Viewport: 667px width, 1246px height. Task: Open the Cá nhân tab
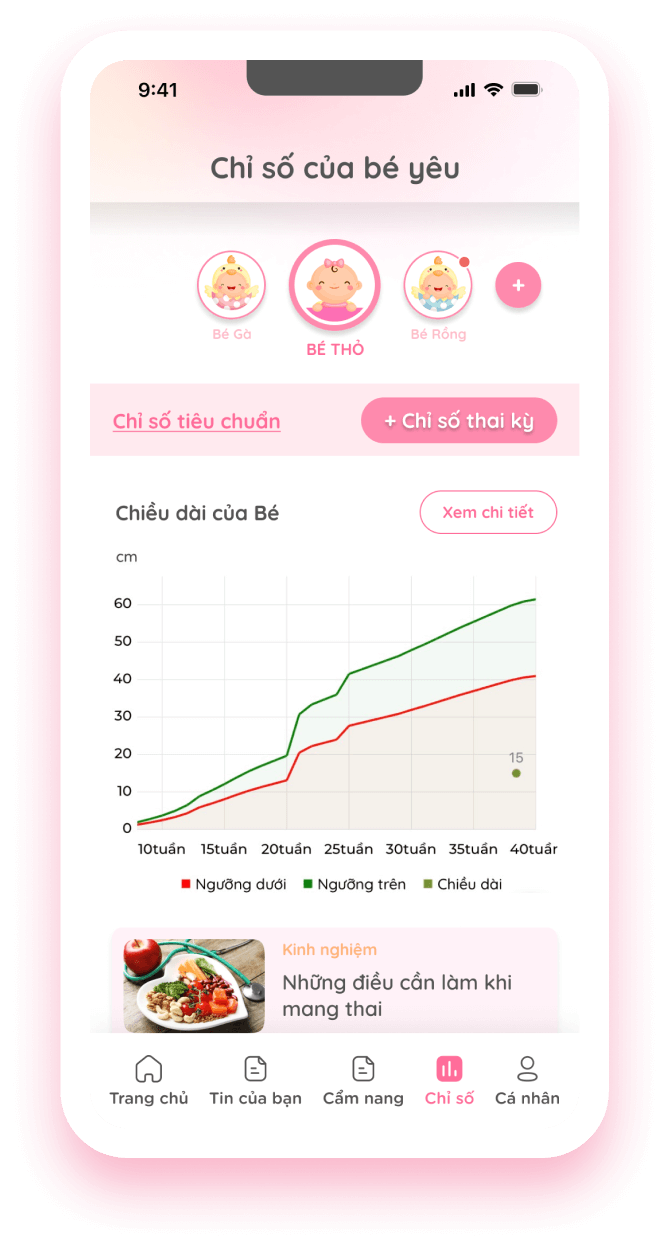tap(527, 1080)
